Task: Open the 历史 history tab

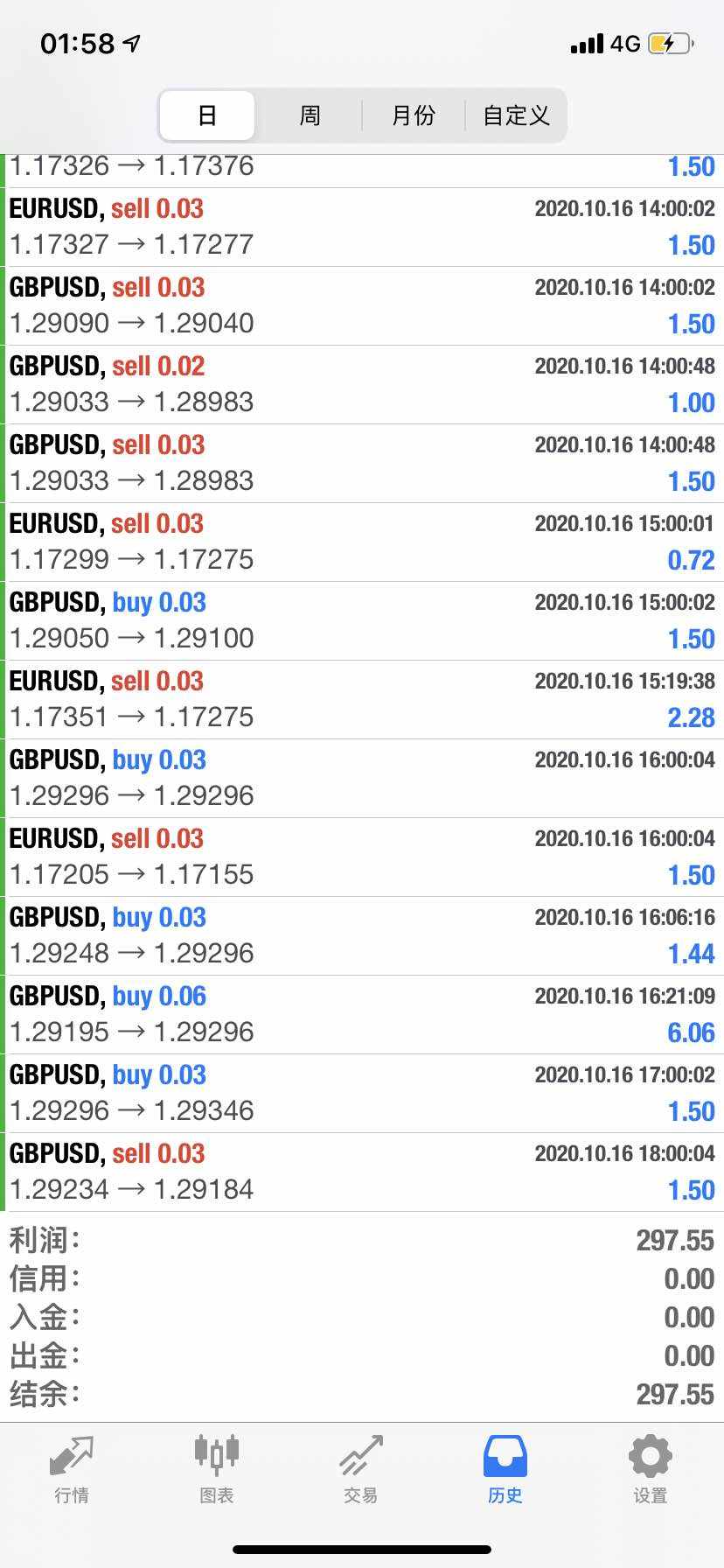Action: click(505, 1470)
